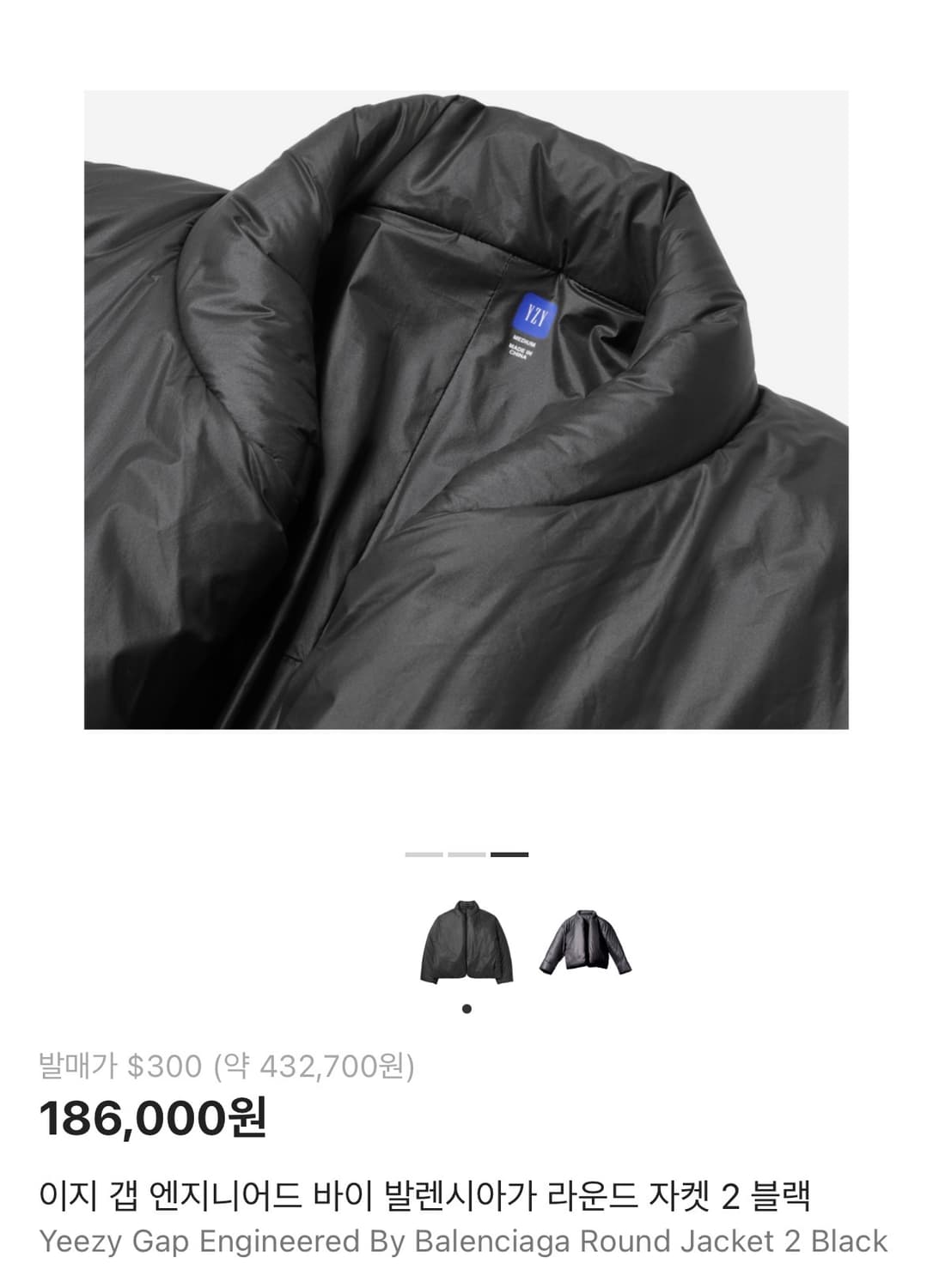The width and height of the screenshot is (933, 1288).
Task: Click the pagination dot below the thumbnails
Action: [x=467, y=1006]
